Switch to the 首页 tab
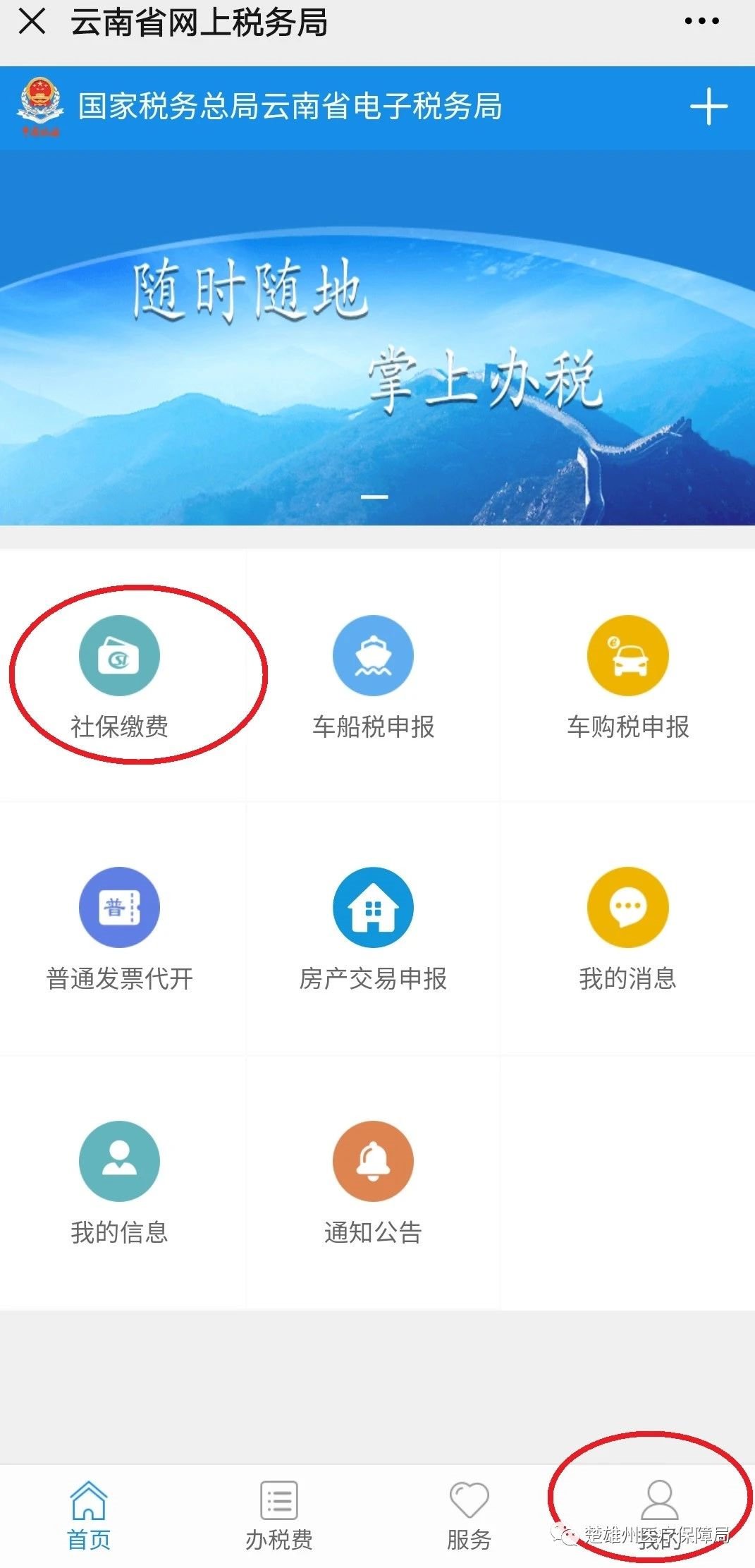 [x=89, y=1514]
